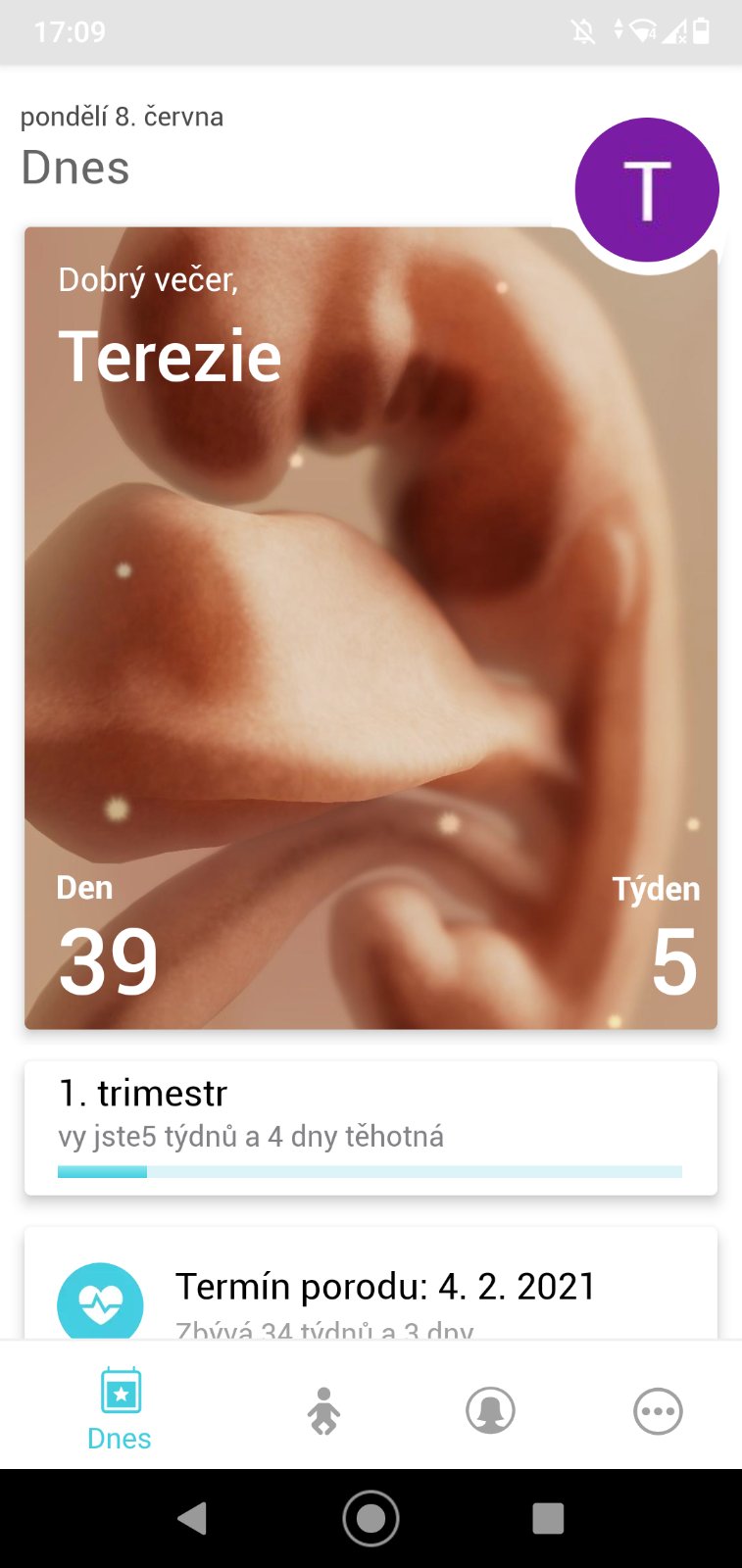742x1568 pixels.
Task: Open the more options tab
Action: pos(658,1411)
